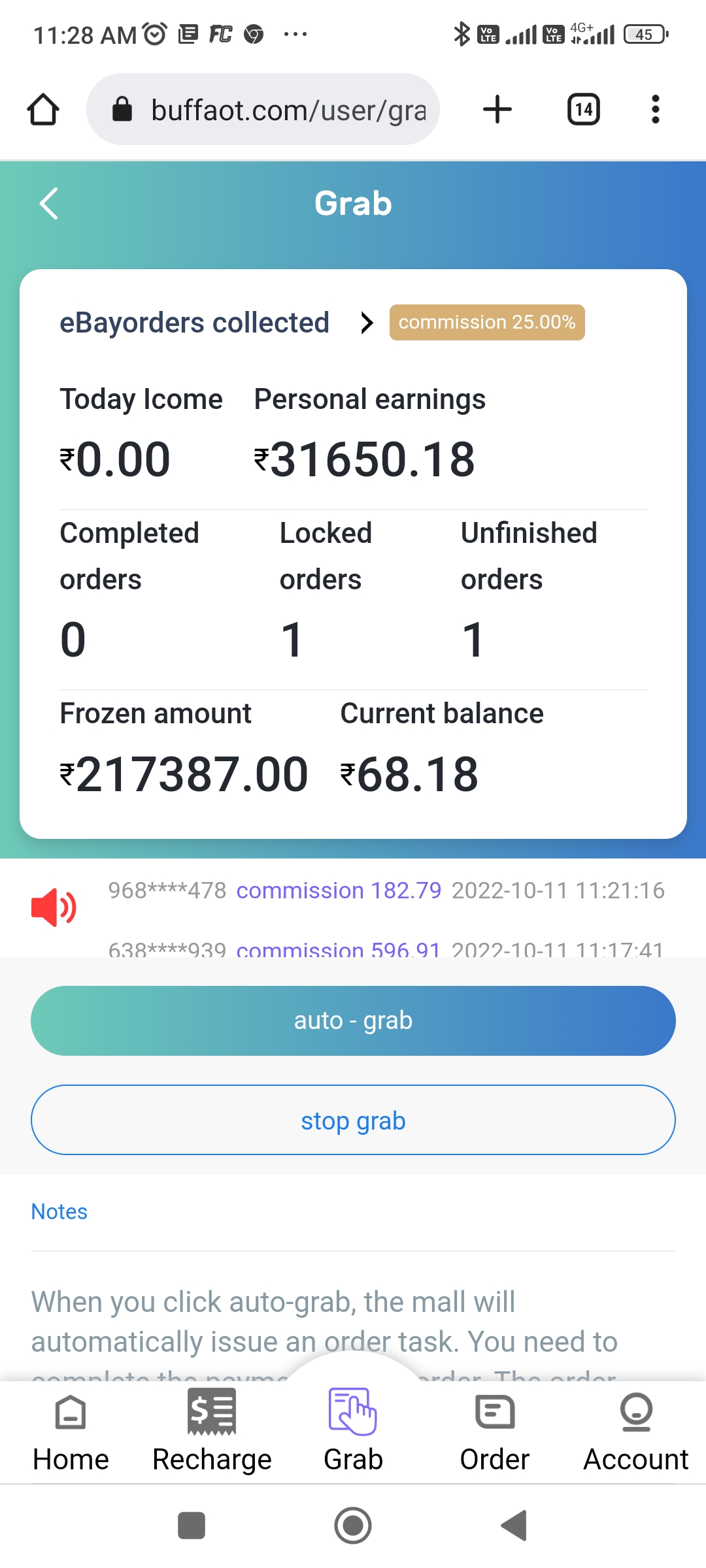This screenshot has height=1568, width=706.
Task: Tap the stop grab button
Action: click(x=353, y=1120)
